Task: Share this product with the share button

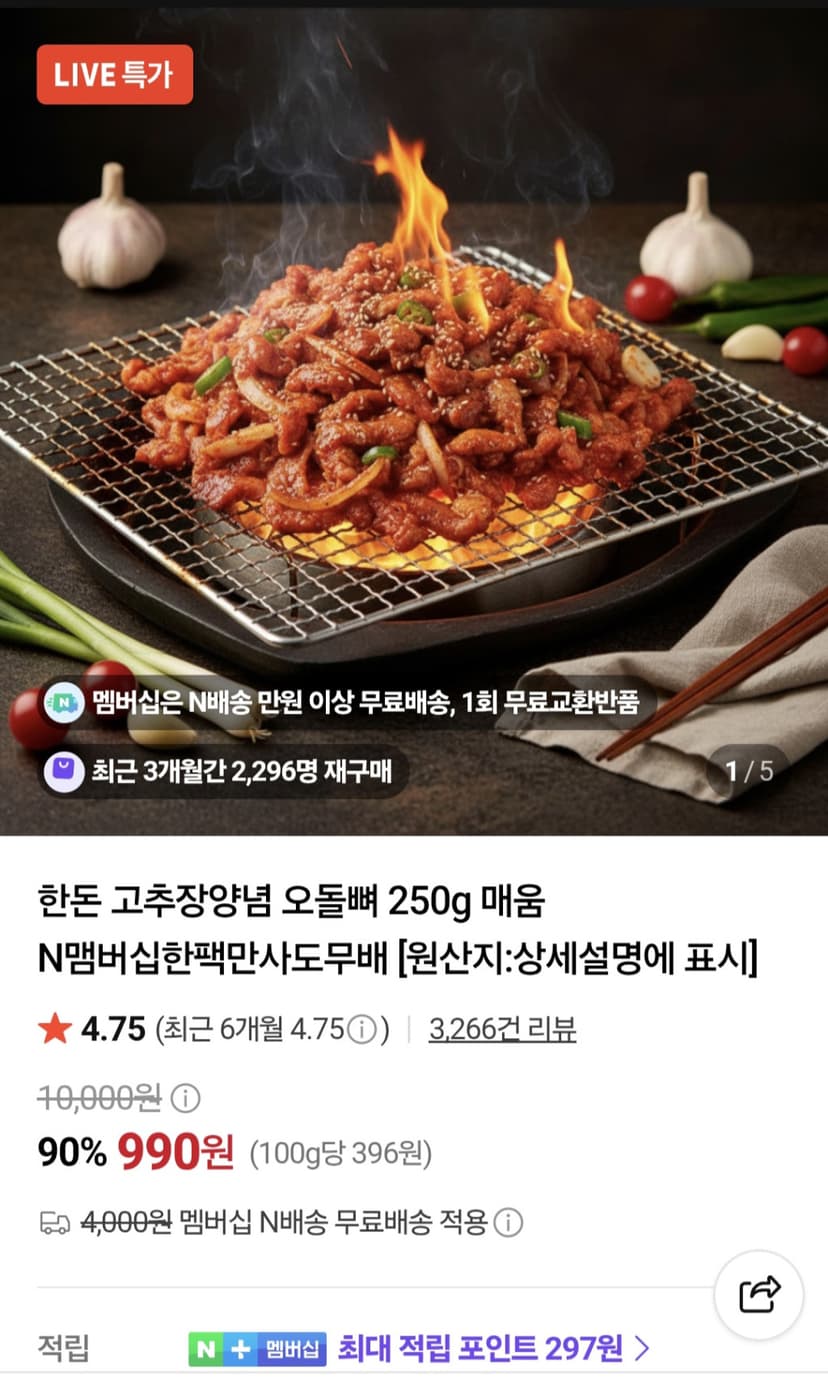Action: [759, 1295]
